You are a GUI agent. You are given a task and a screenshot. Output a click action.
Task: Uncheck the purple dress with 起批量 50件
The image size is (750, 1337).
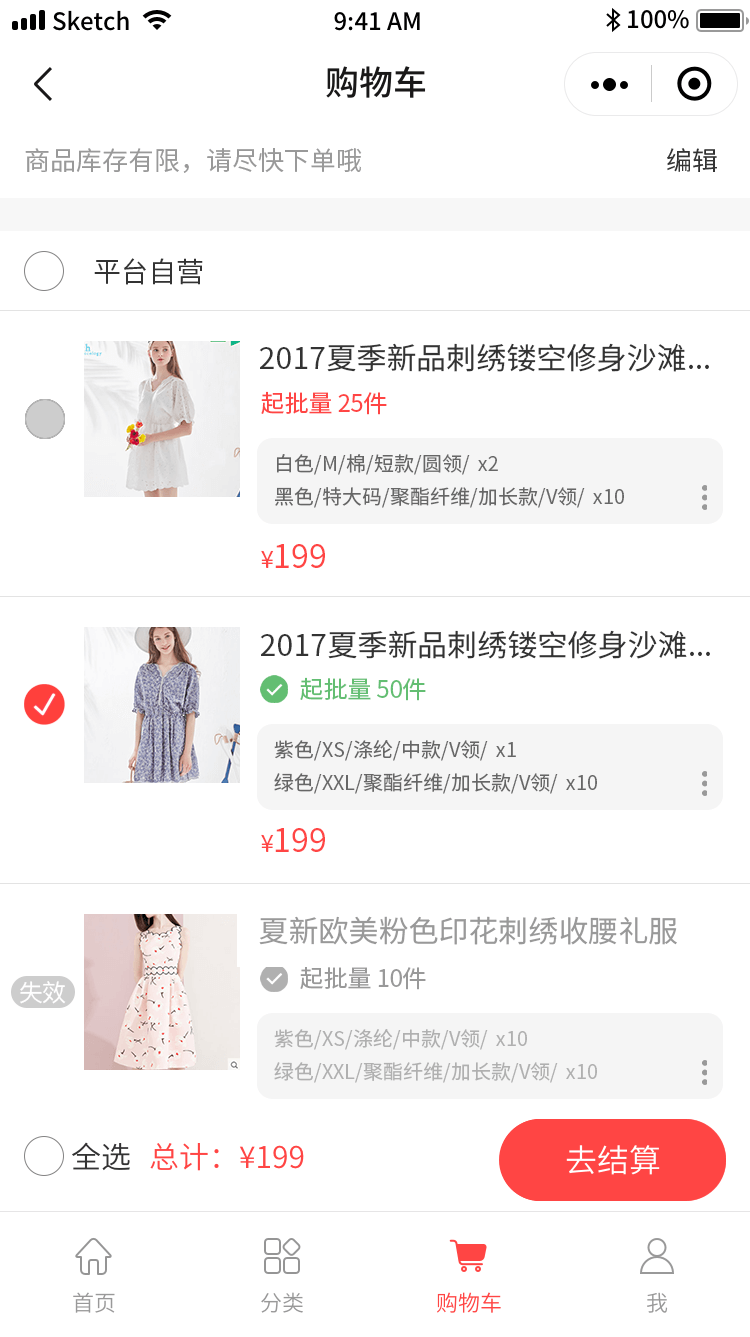(45, 705)
